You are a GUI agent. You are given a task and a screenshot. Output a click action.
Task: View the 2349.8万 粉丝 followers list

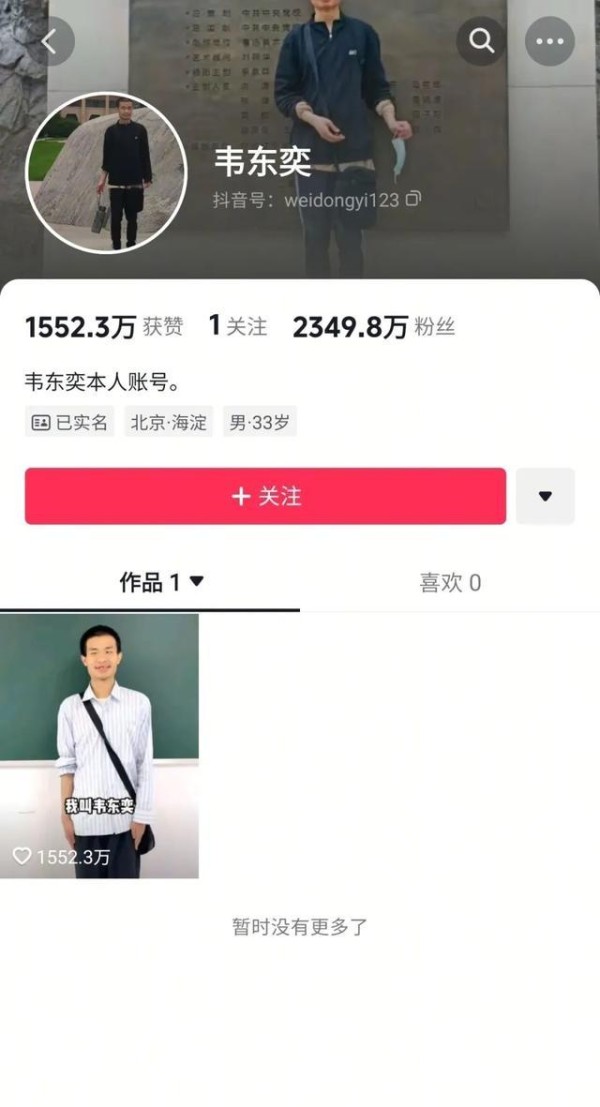tap(374, 327)
